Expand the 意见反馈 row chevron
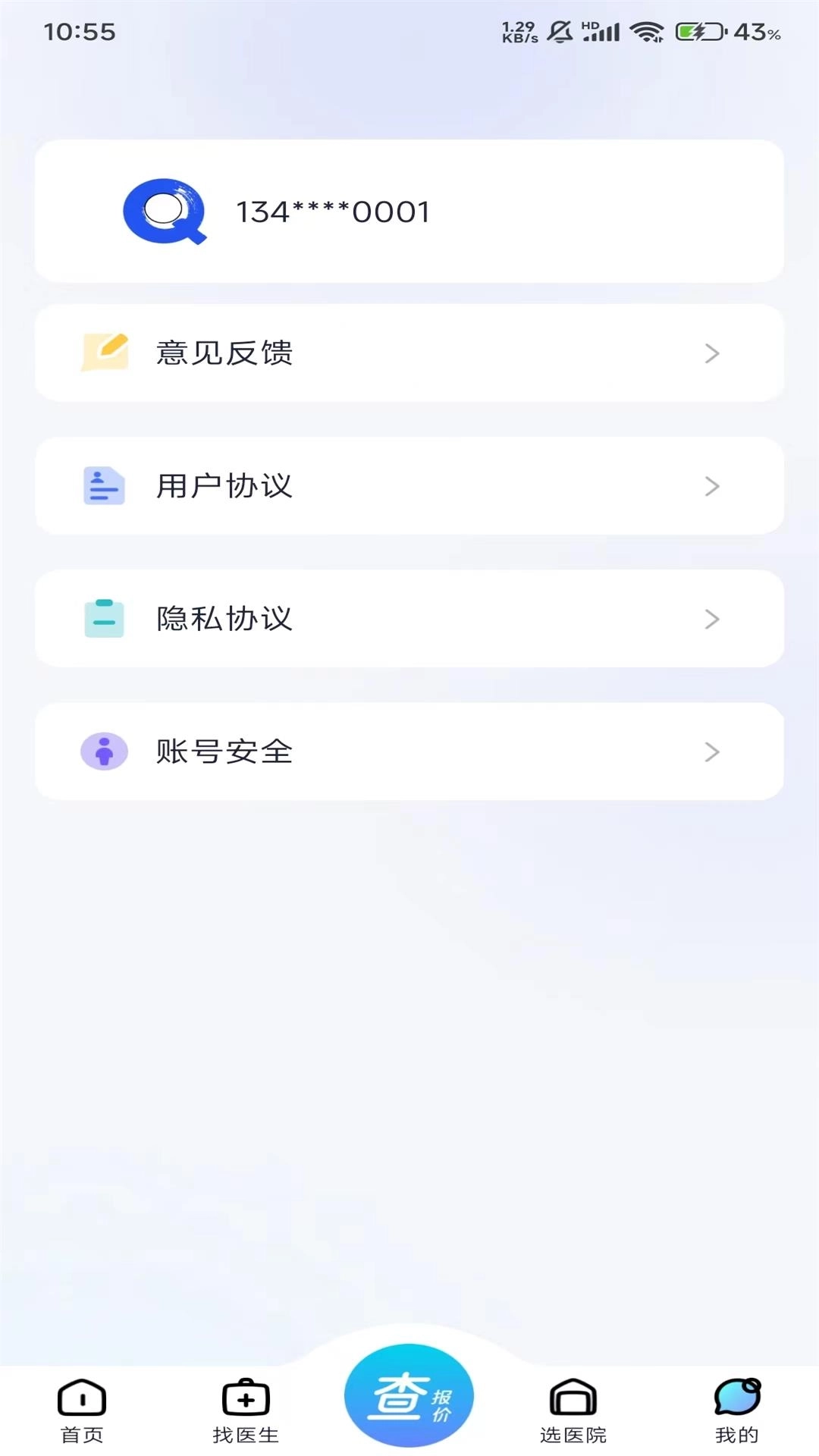Image resolution: width=819 pixels, height=1456 pixels. point(711,352)
